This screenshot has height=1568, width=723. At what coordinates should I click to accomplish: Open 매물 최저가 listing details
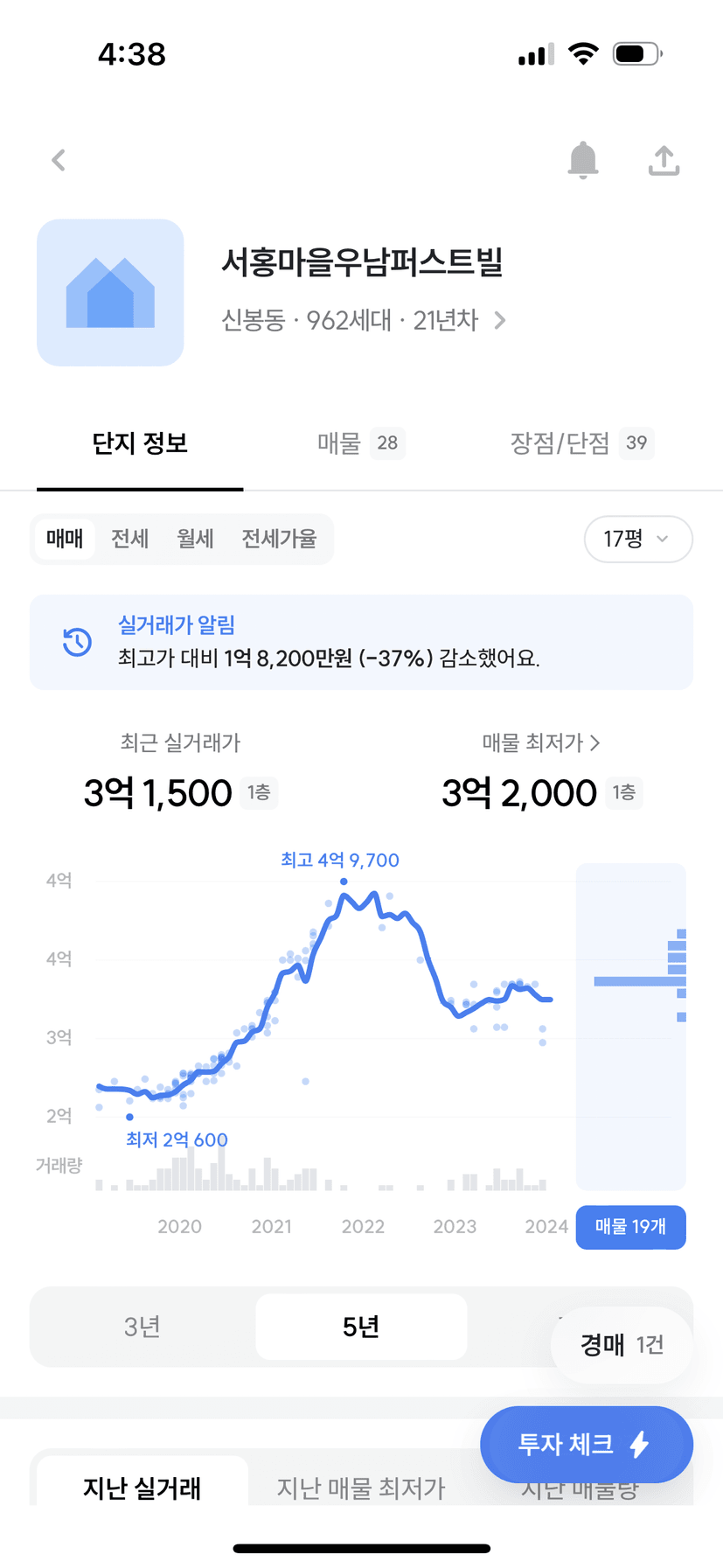tap(541, 742)
